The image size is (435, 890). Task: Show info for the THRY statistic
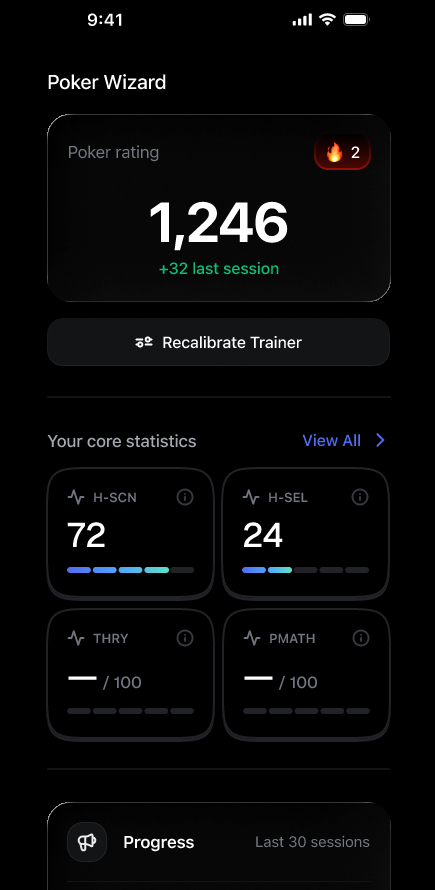click(185, 638)
